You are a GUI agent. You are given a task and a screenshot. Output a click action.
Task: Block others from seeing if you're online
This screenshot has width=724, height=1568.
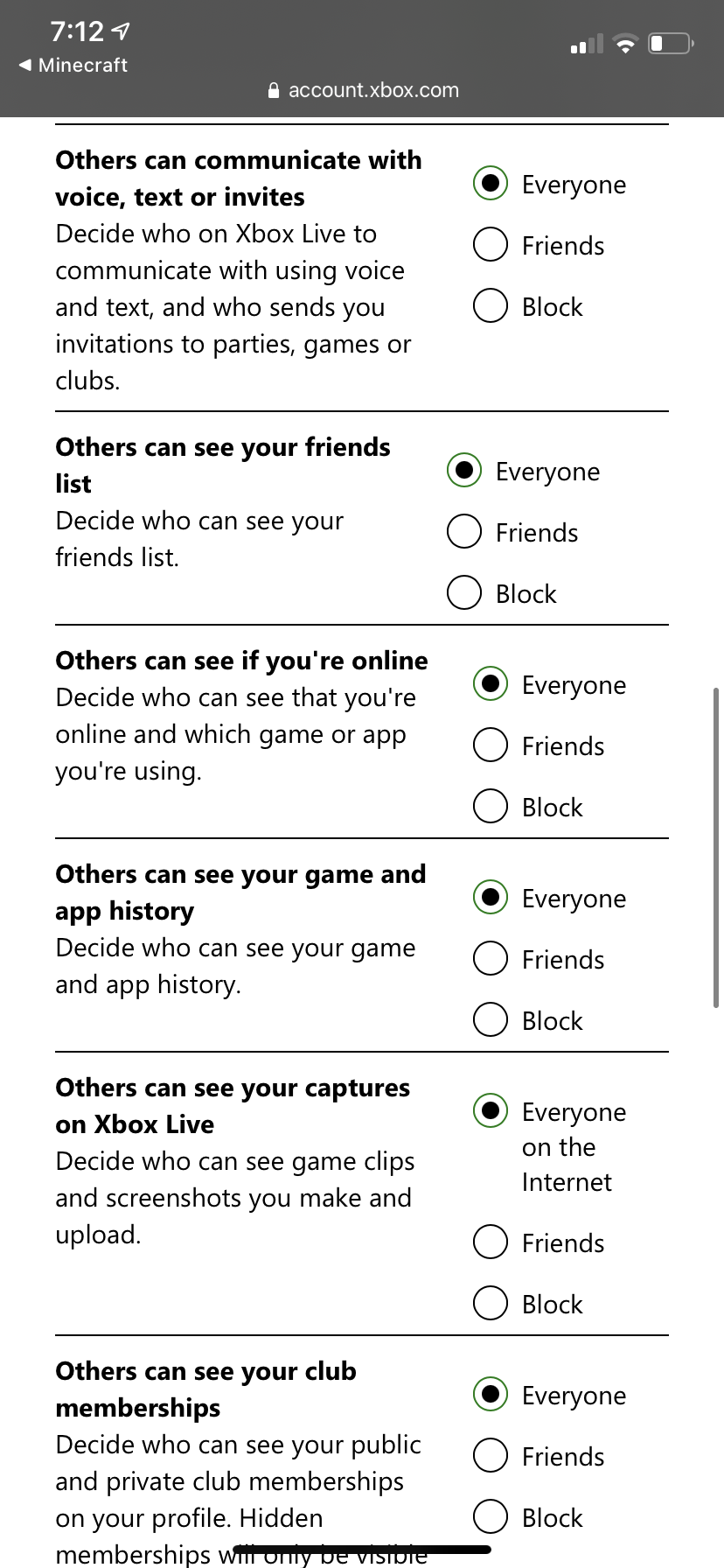point(491,807)
